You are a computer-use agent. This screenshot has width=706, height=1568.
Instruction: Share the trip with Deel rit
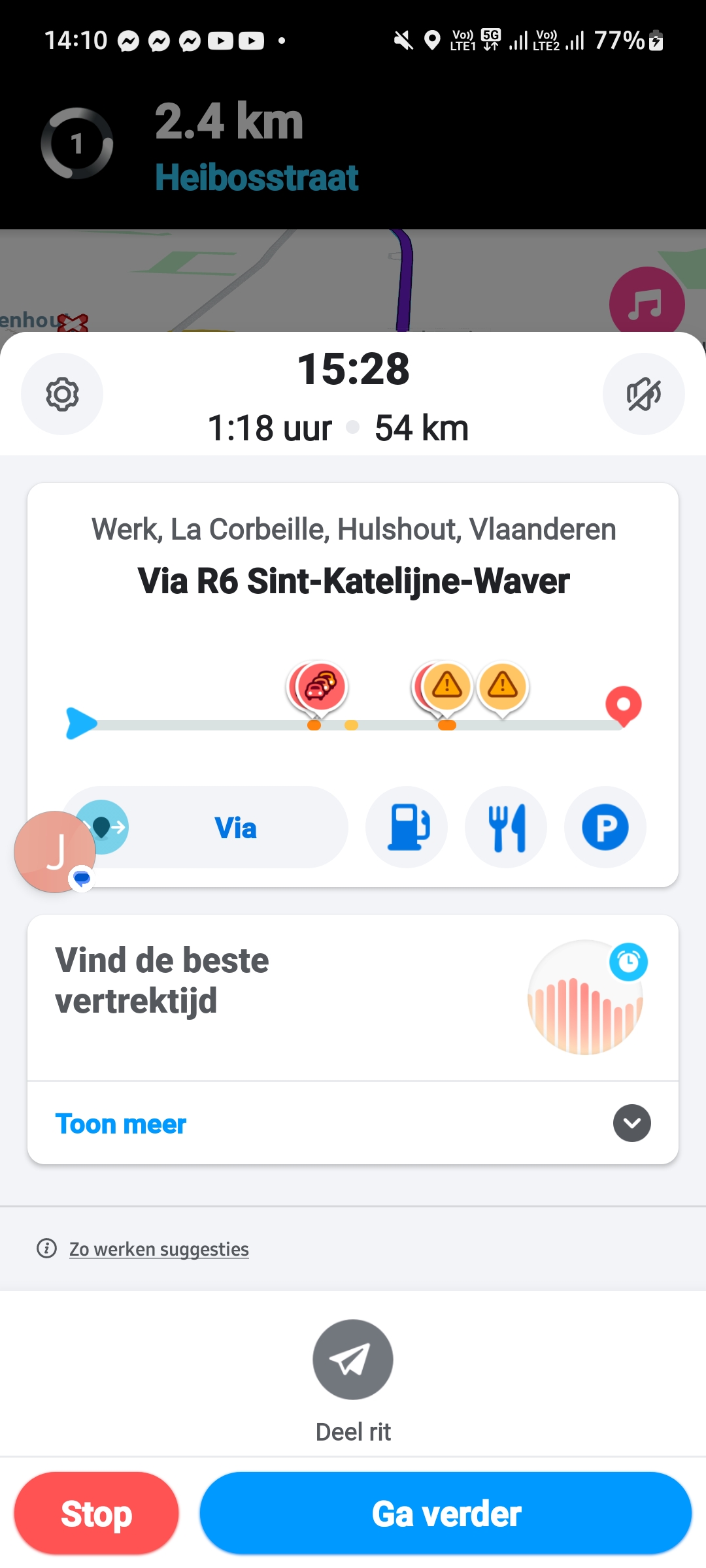click(x=353, y=1360)
